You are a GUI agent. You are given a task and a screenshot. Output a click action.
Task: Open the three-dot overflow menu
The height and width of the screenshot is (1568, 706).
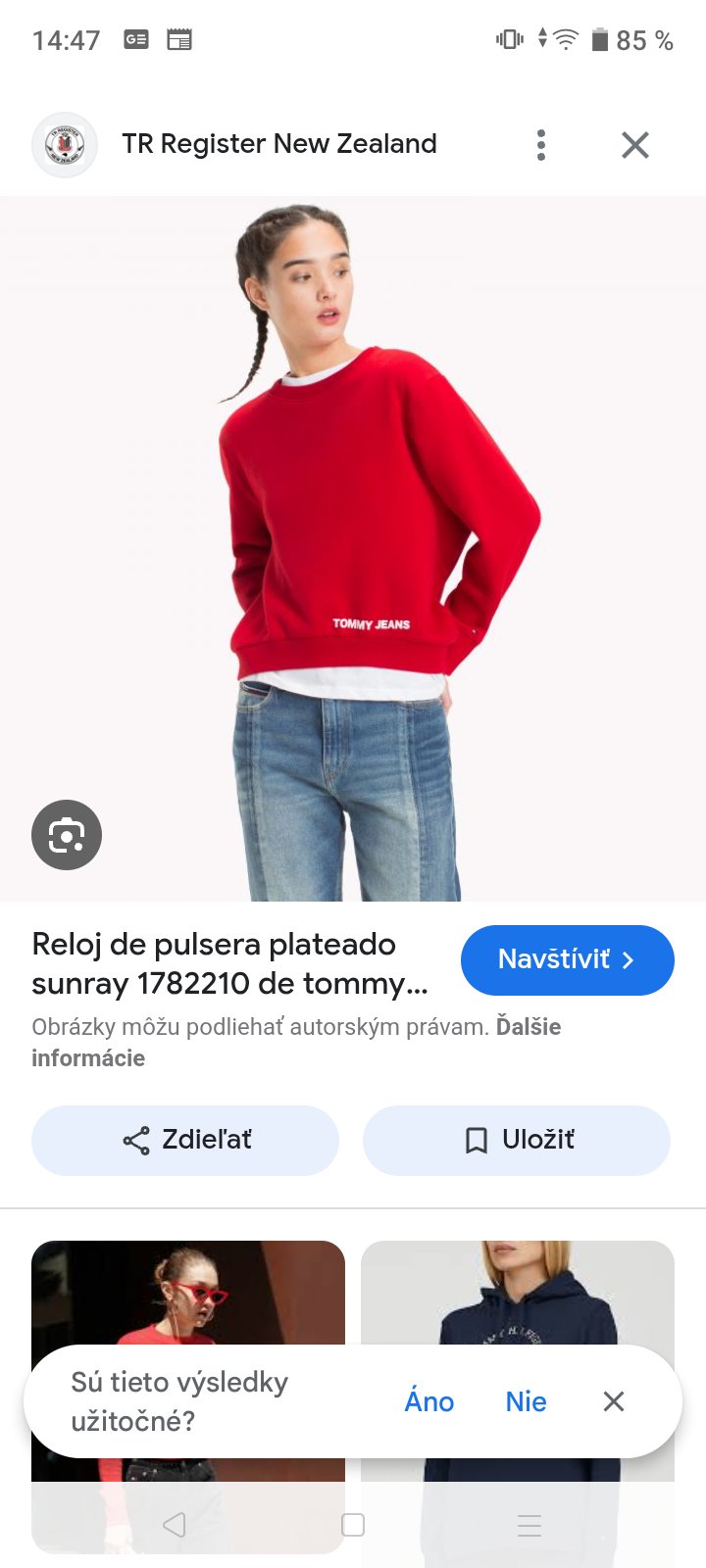tap(540, 145)
